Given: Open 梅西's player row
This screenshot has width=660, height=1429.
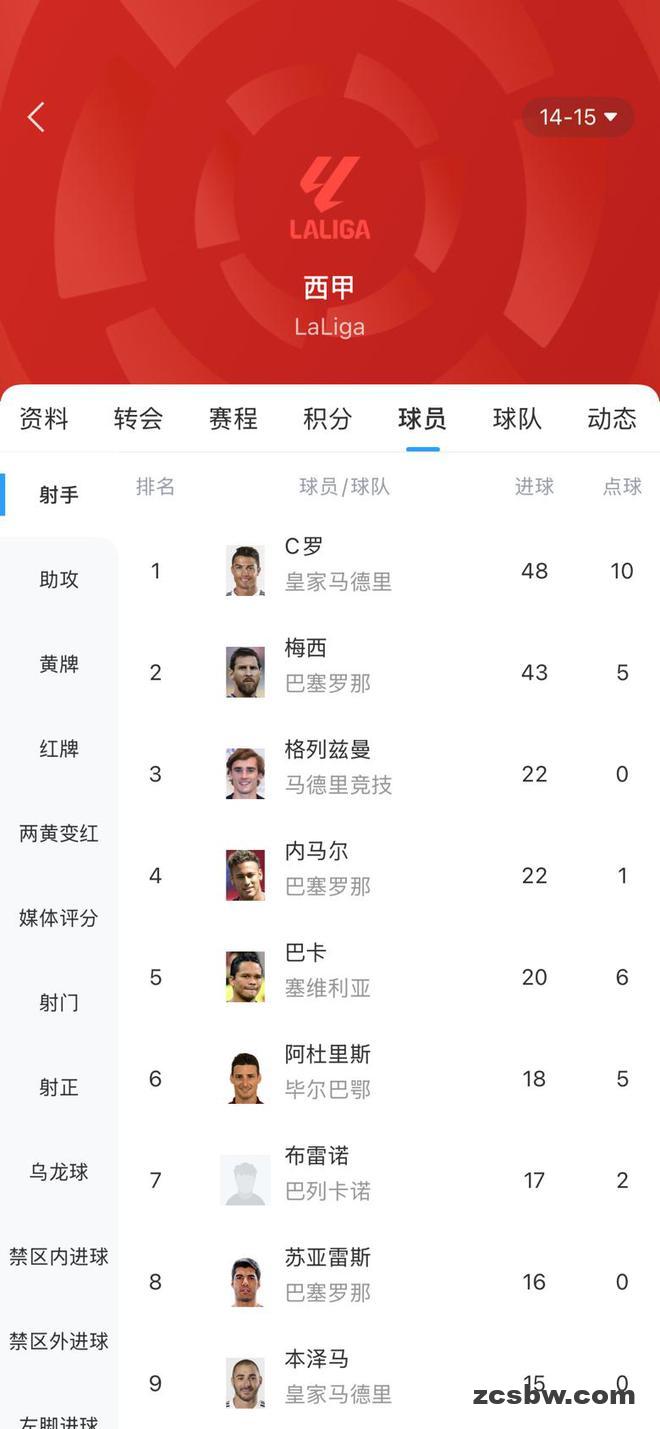Looking at the screenshot, I should 389,672.
